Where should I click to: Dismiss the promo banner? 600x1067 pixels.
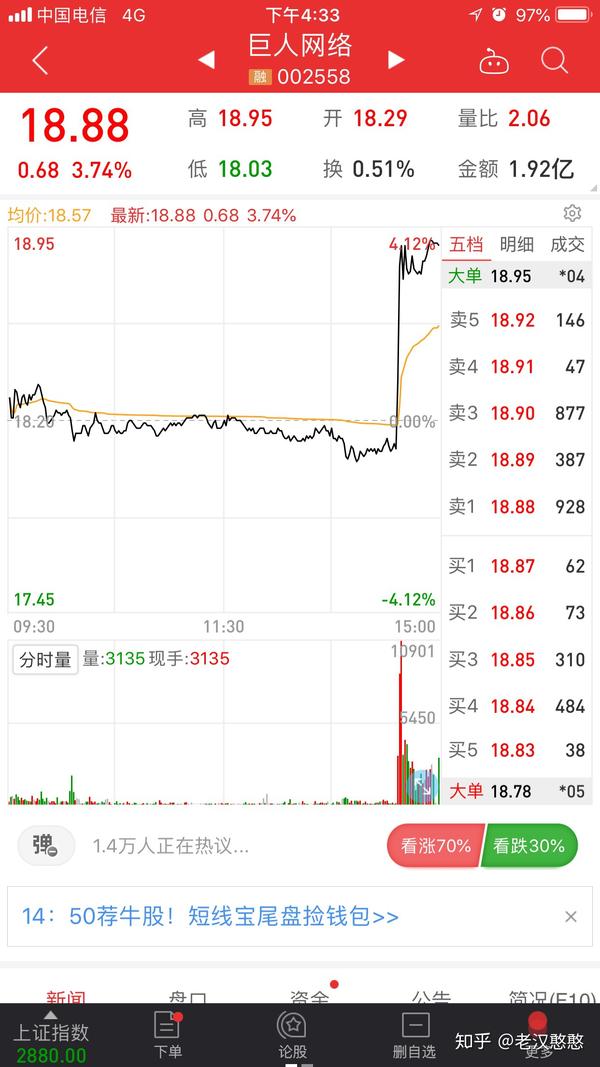pos(571,917)
